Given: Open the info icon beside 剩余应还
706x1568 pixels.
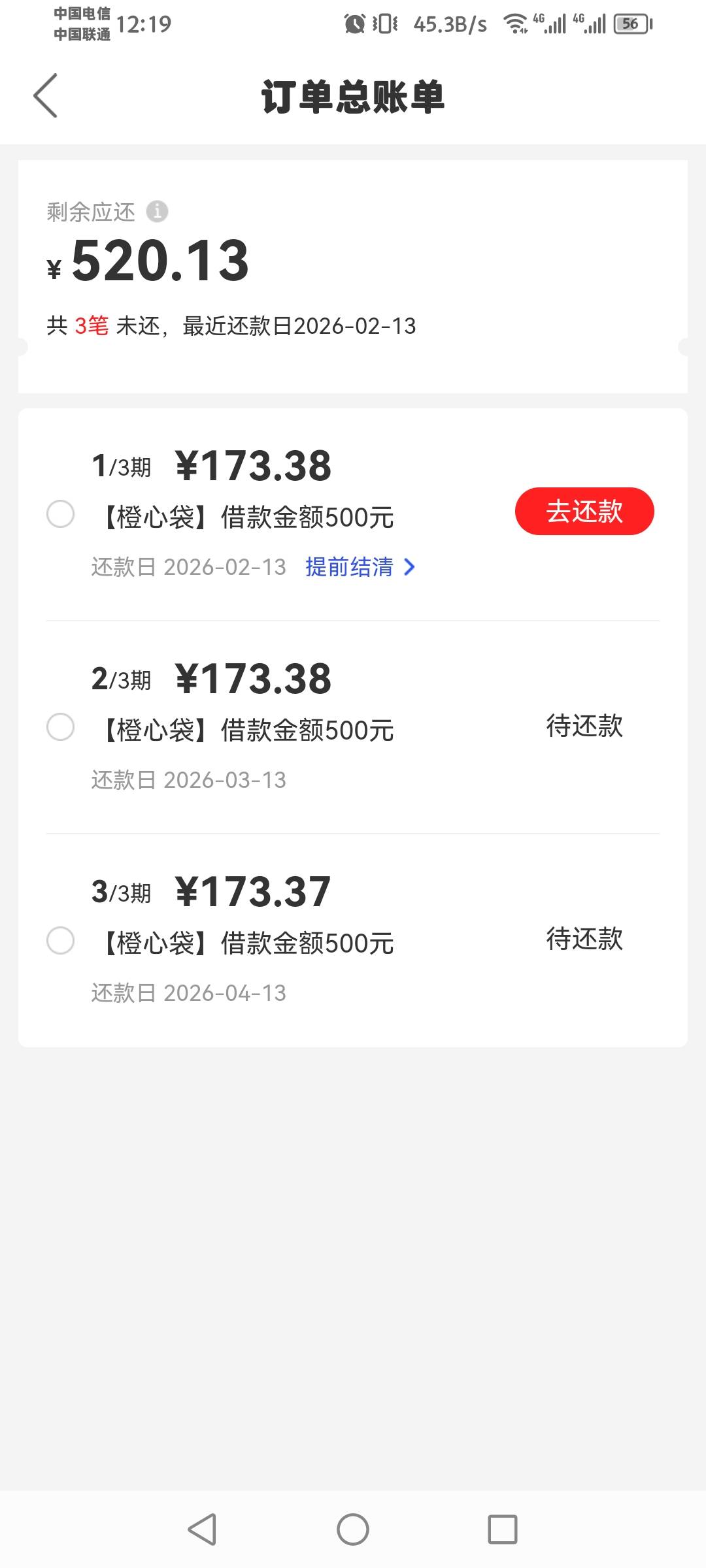Looking at the screenshot, I should coord(157,211).
